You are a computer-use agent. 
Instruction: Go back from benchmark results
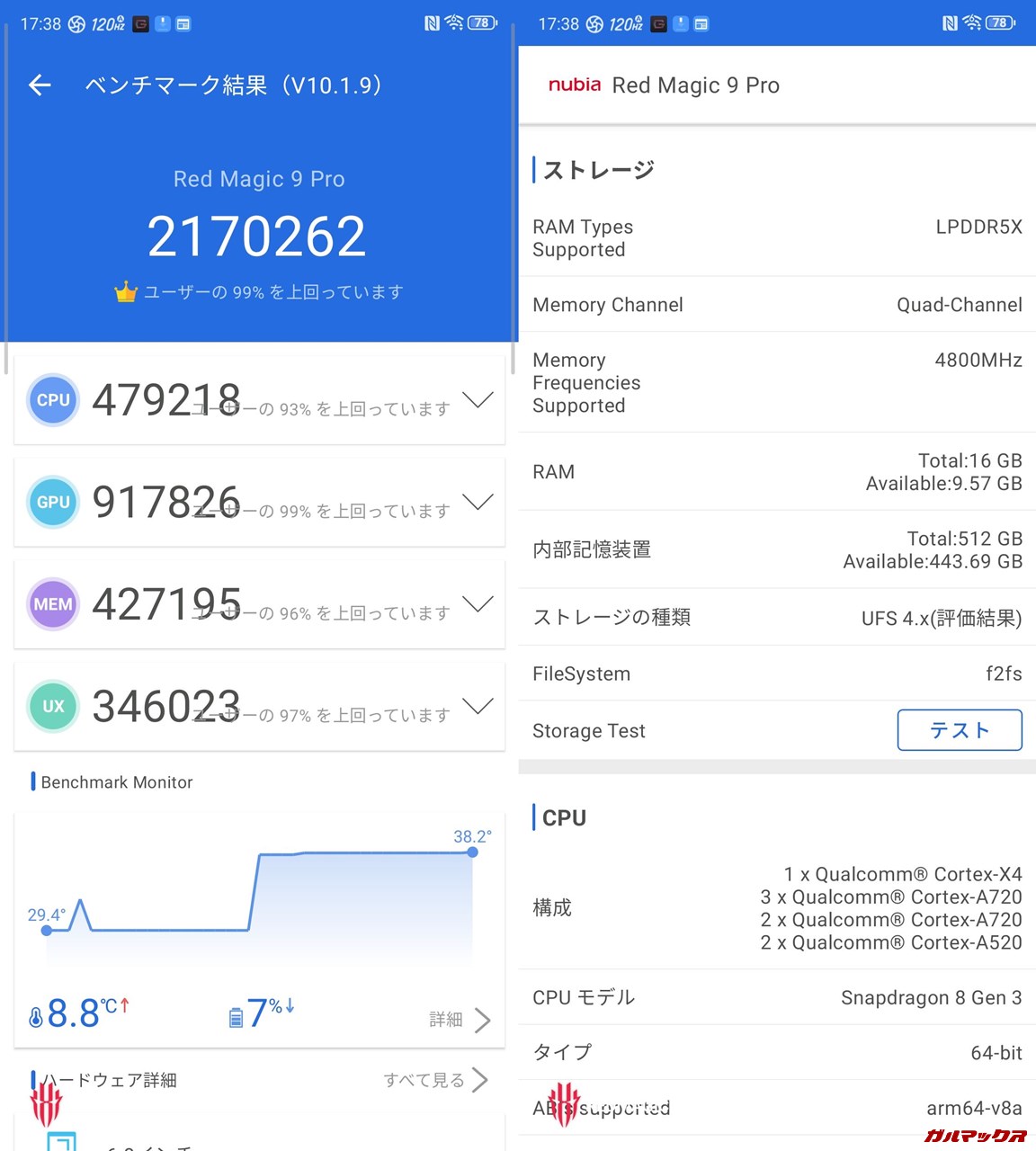pyautogui.click(x=40, y=85)
